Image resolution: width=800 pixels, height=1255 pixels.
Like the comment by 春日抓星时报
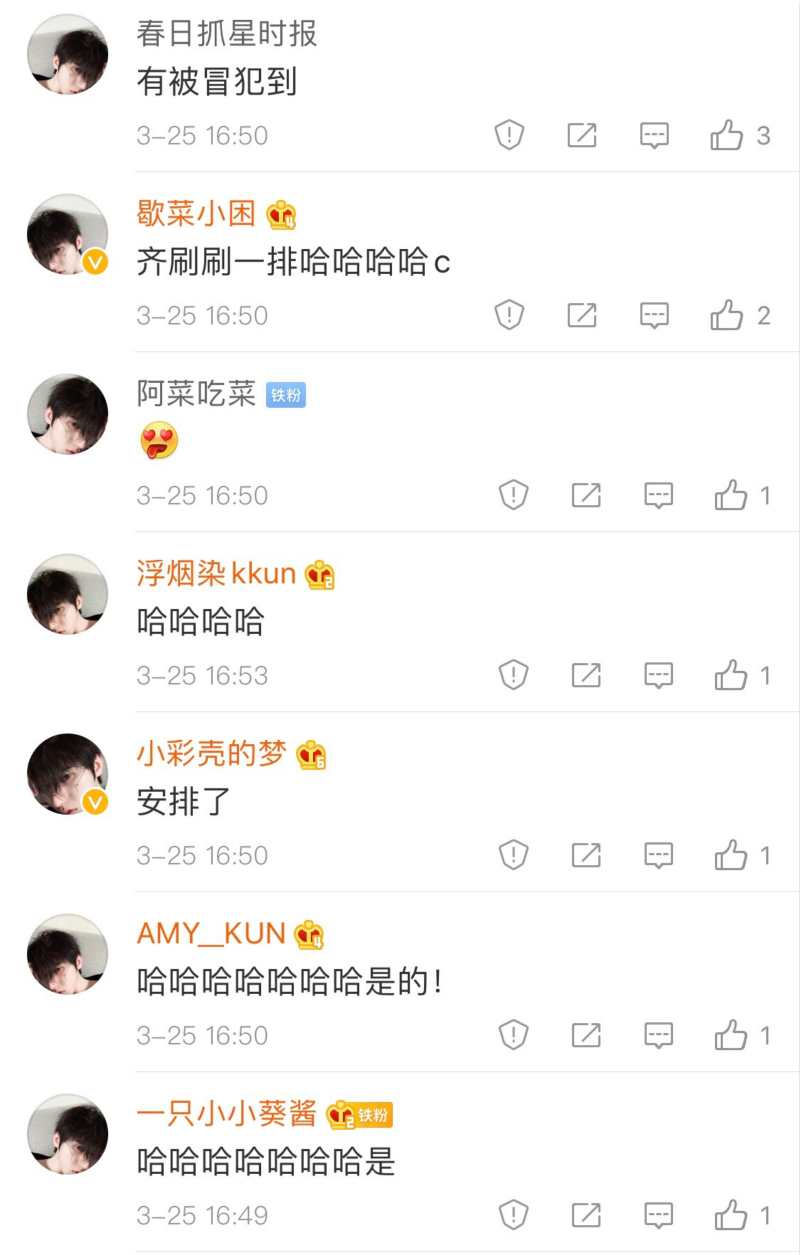point(727,135)
